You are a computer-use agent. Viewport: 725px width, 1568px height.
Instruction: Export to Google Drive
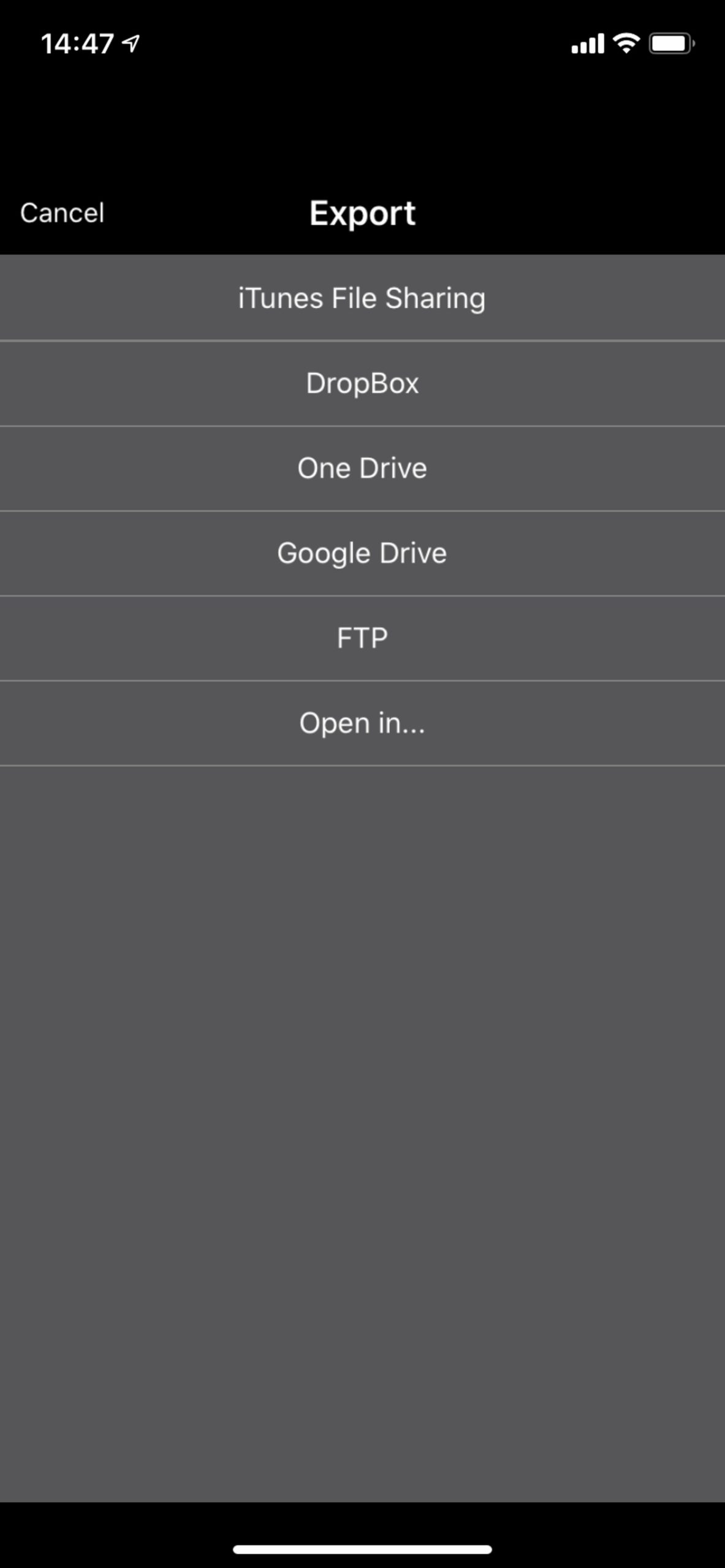pos(362,553)
